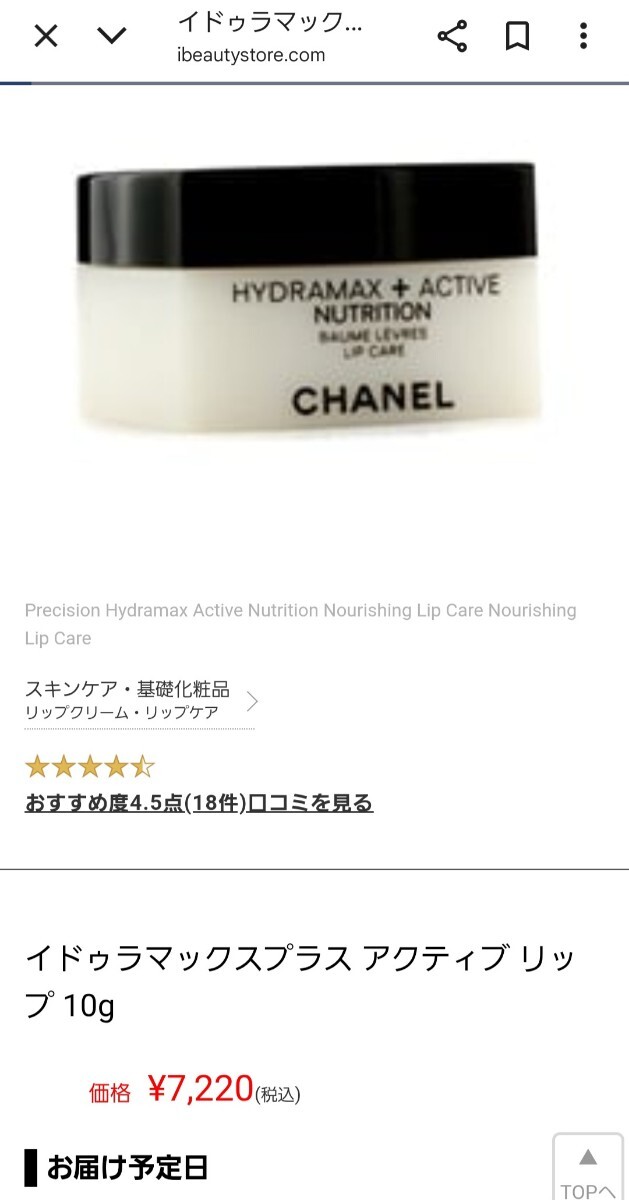
Task: Close the browser custom tab
Action: 46,37
